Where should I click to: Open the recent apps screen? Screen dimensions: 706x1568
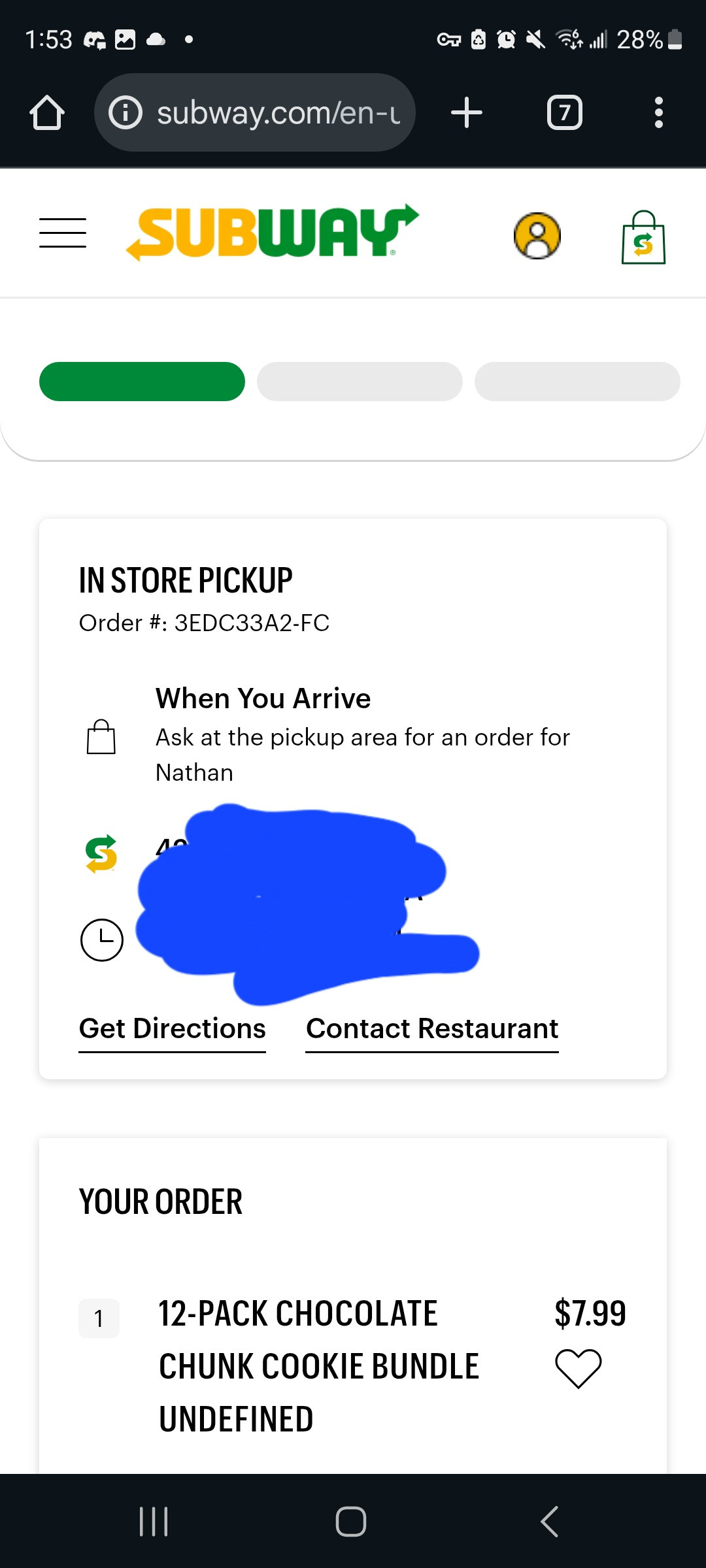click(154, 1522)
